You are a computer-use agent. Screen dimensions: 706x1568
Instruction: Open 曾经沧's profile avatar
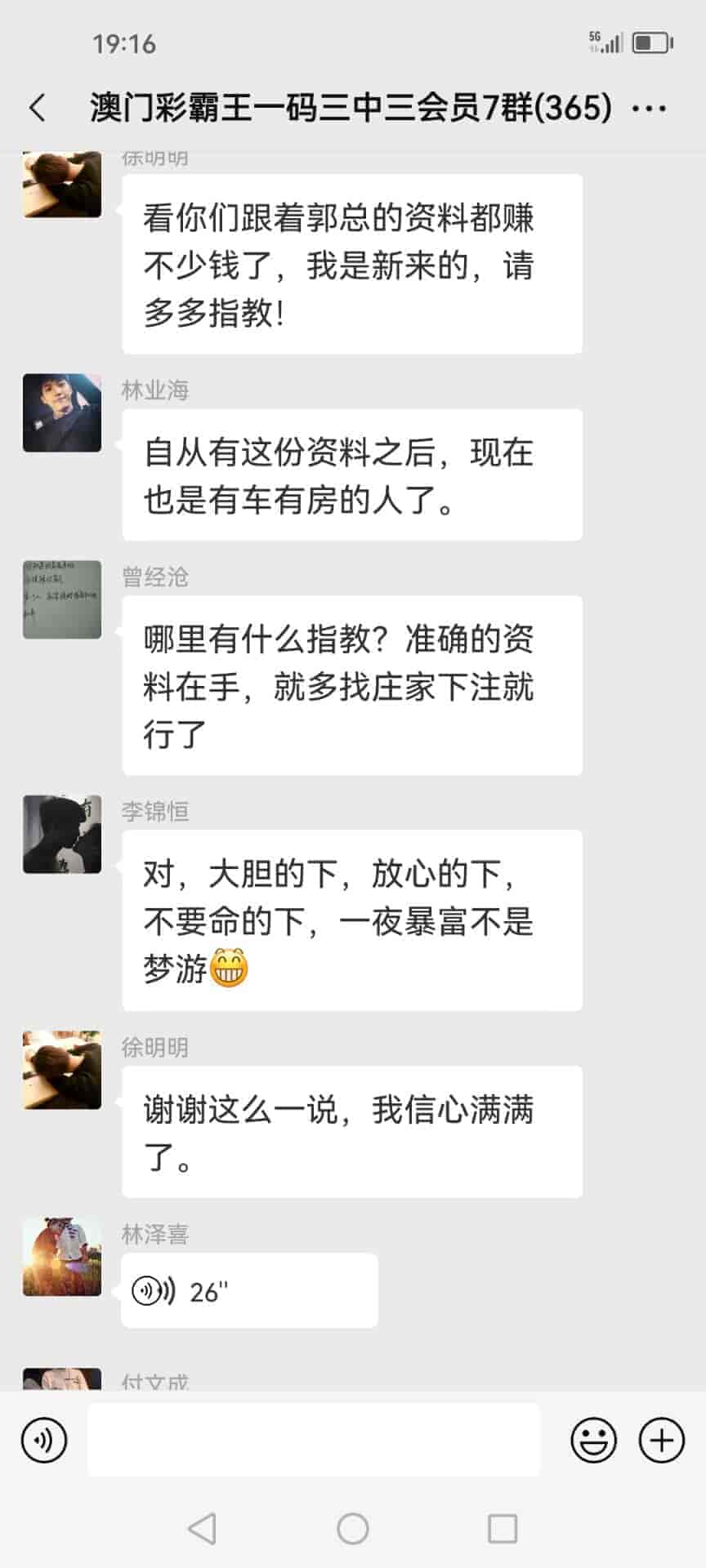tap(62, 599)
